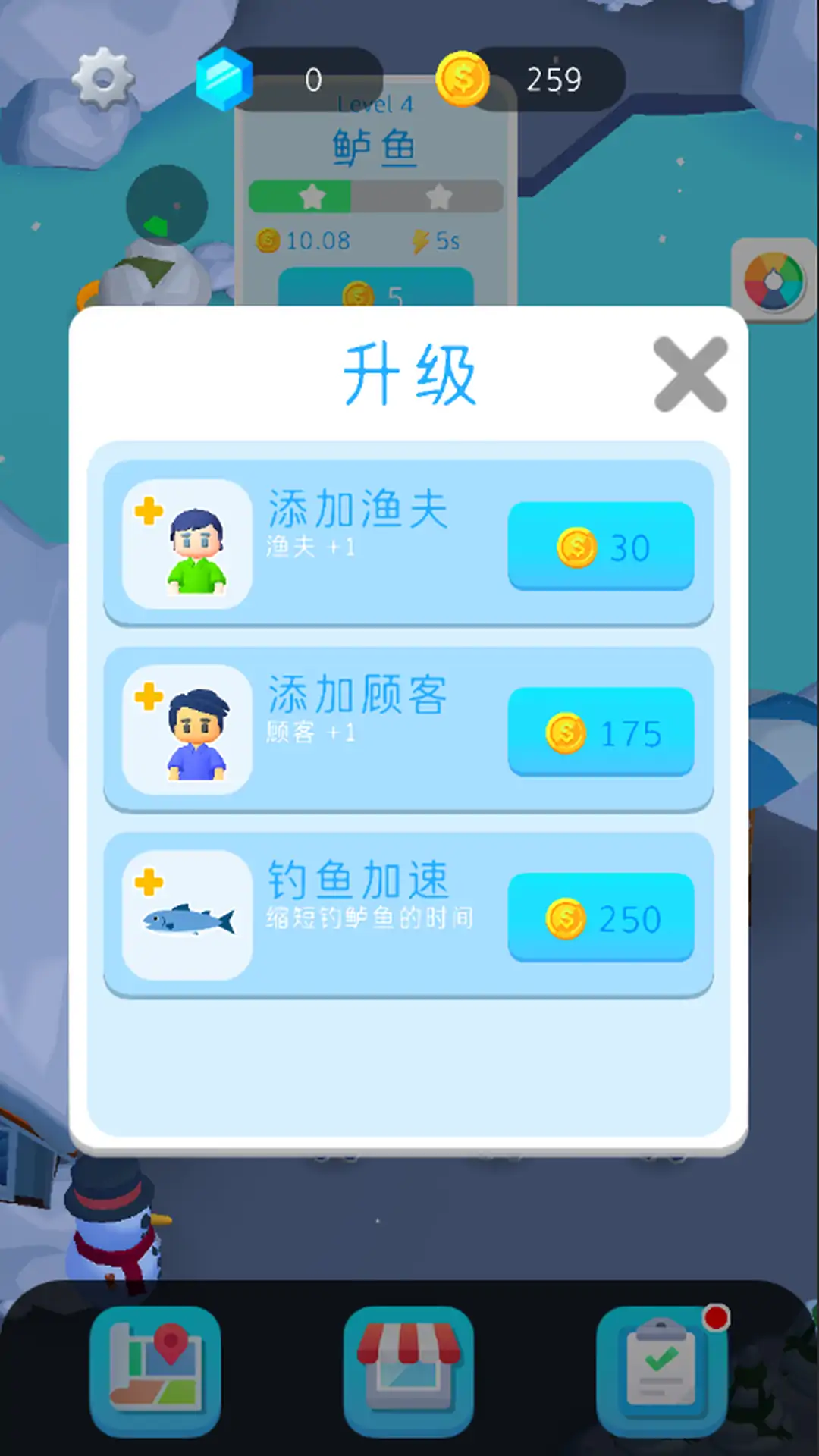Image resolution: width=819 pixels, height=1456 pixels.
Task: Open the settings gear
Action: pos(103,79)
